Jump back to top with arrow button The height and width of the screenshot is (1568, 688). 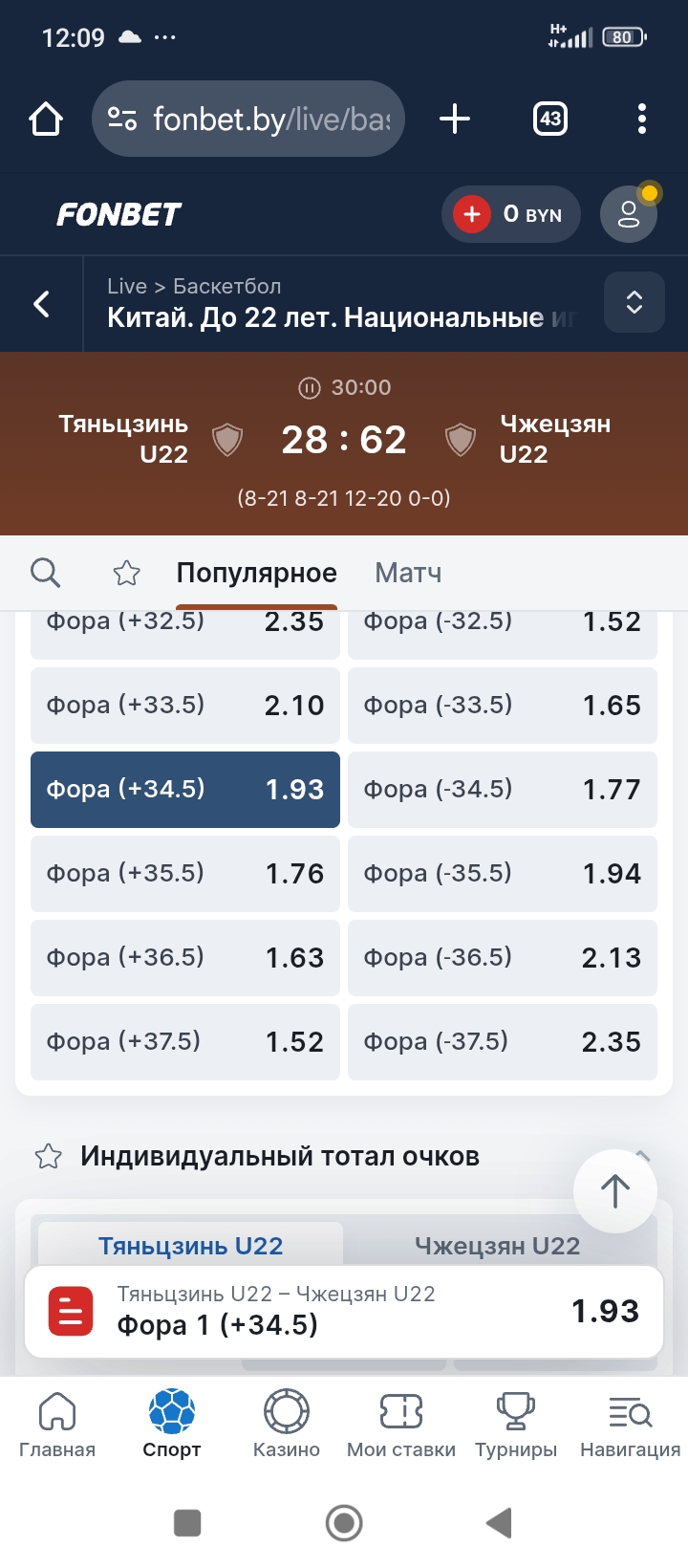click(614, 1190)
